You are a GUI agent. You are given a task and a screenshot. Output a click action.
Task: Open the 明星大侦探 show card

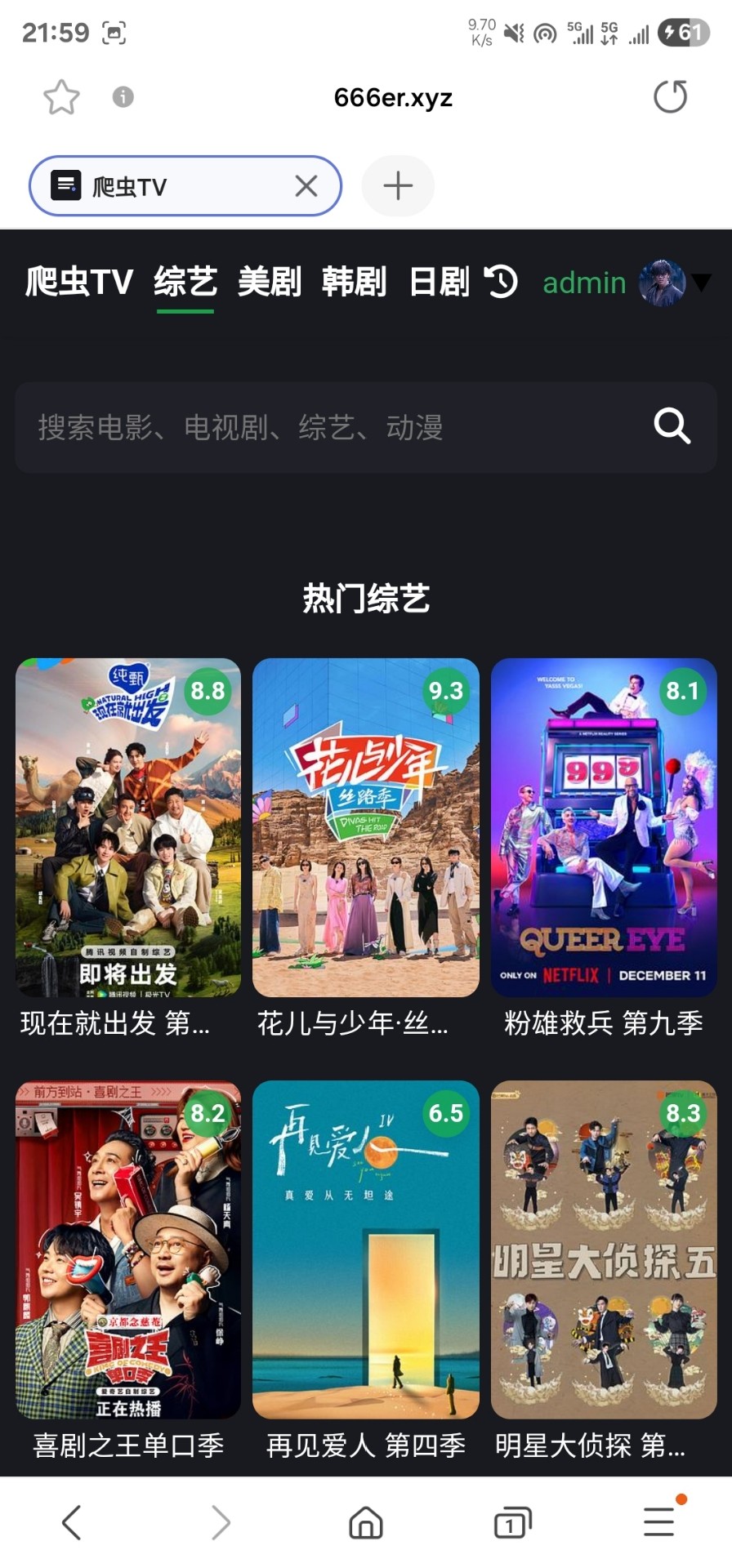coord(603,1249)
